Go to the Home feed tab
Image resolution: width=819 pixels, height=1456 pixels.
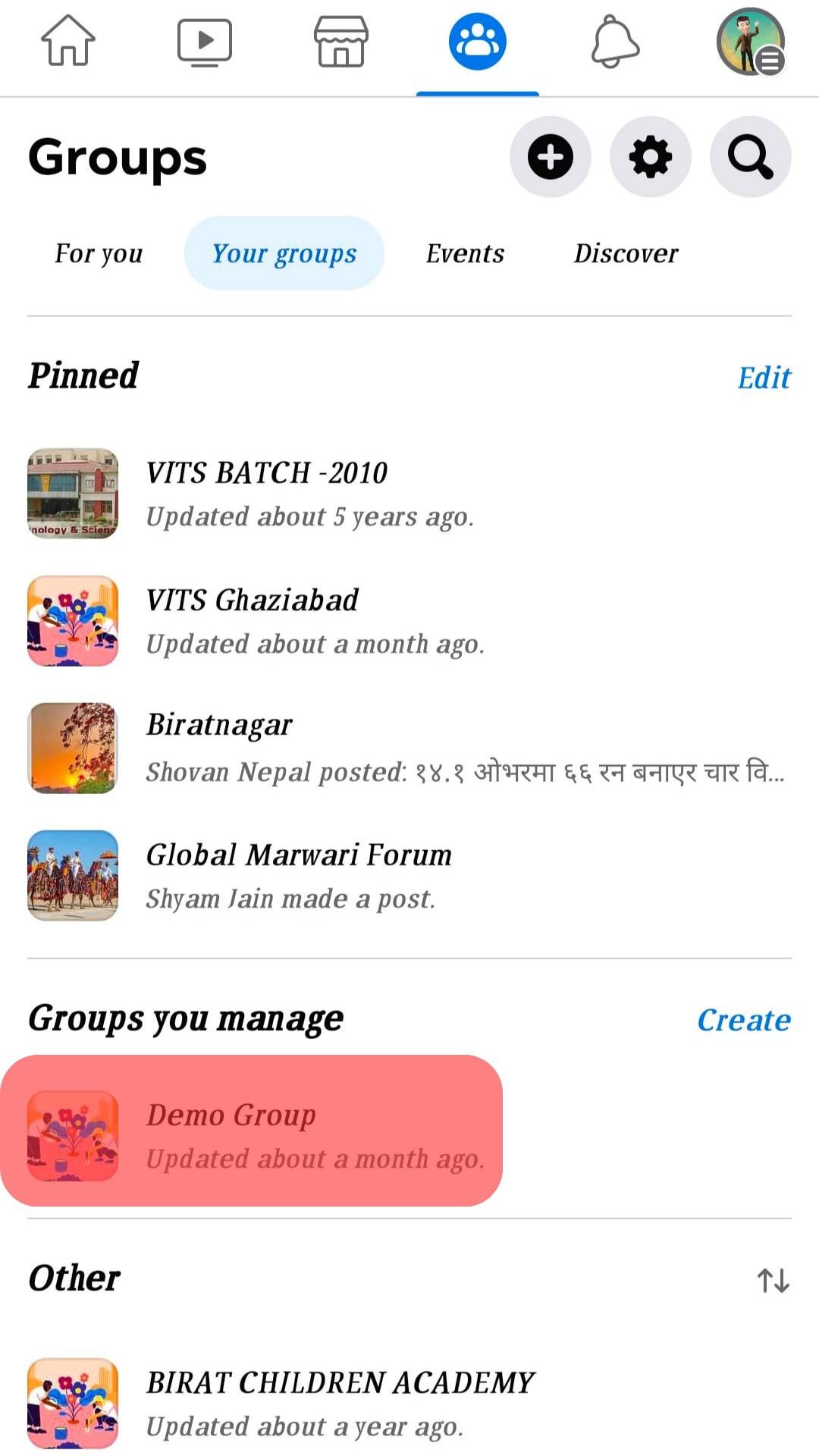68,41
